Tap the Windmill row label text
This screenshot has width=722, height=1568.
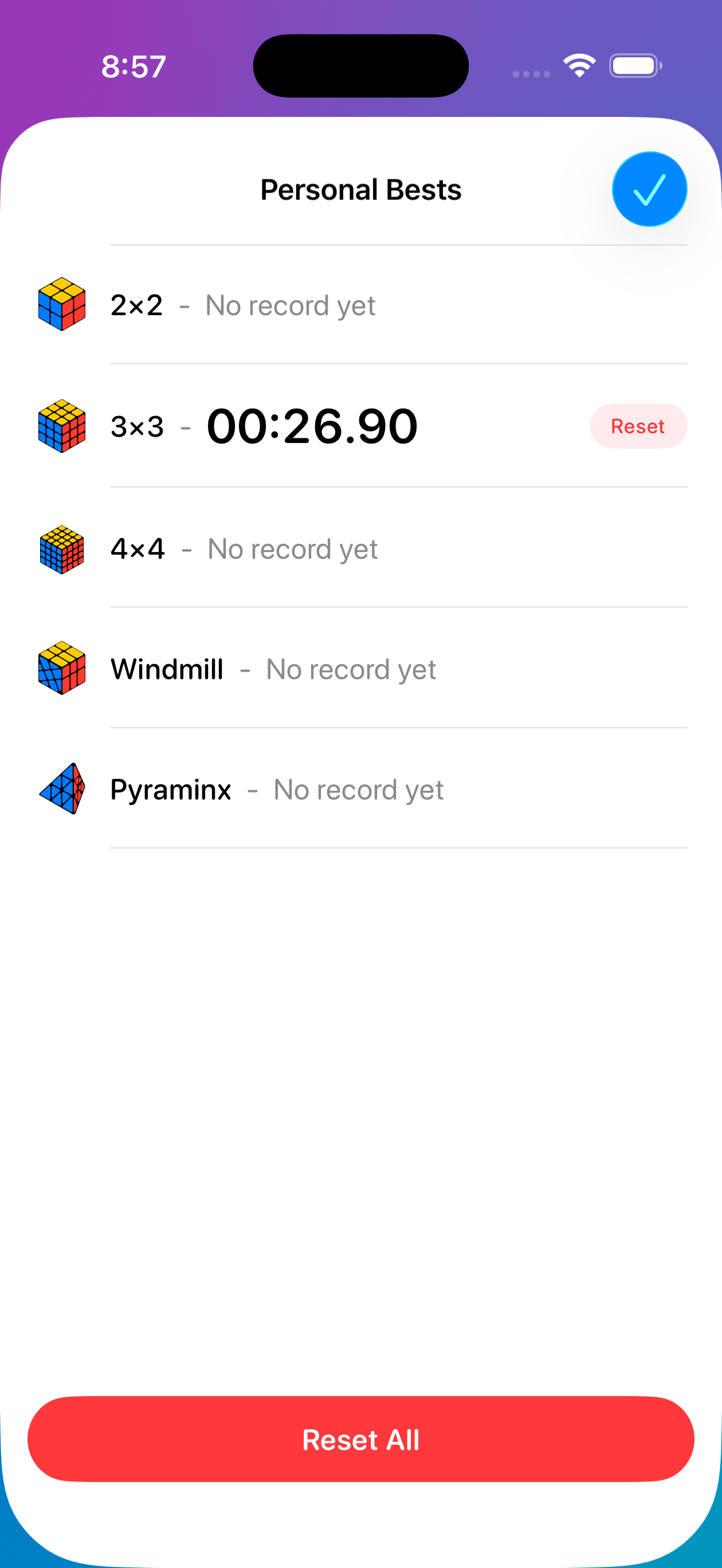(167, 669)
